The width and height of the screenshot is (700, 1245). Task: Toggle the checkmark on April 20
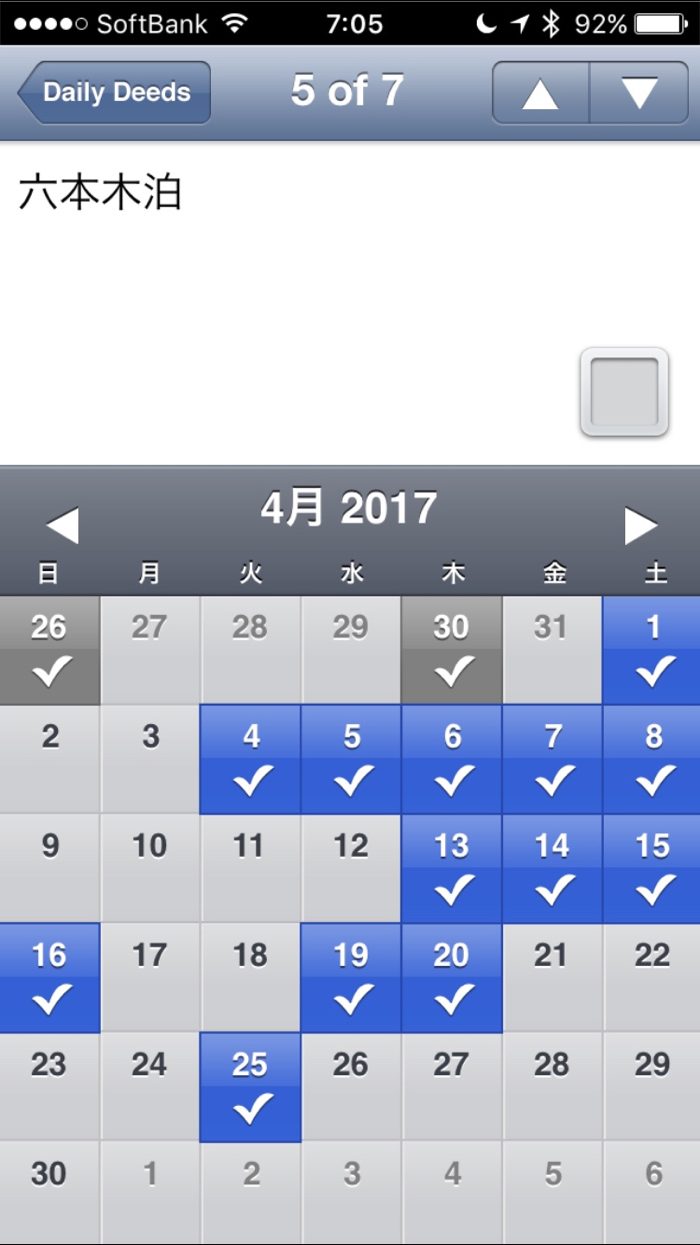coord(452,977)
